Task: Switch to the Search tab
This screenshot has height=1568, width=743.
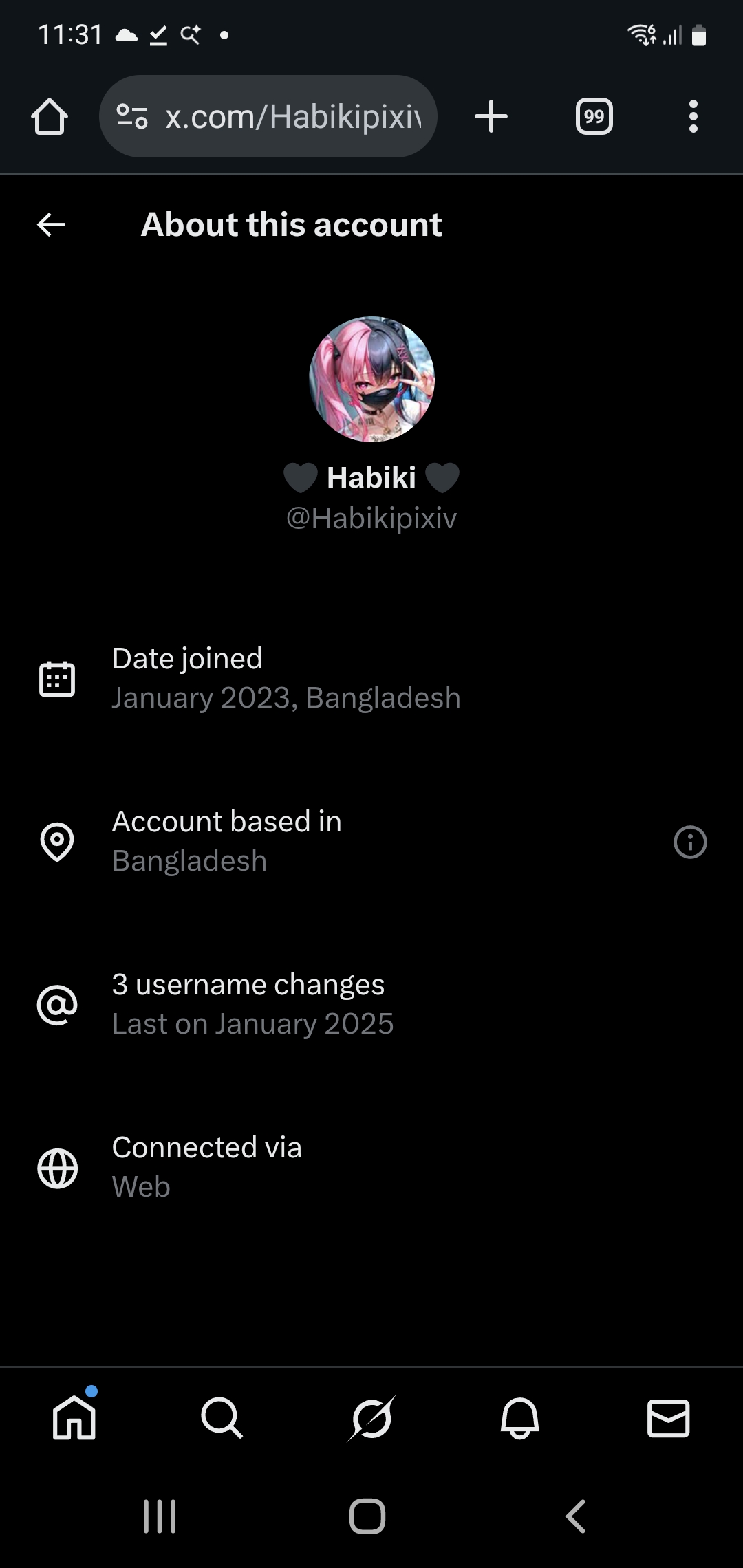Action: (222, 1418)
